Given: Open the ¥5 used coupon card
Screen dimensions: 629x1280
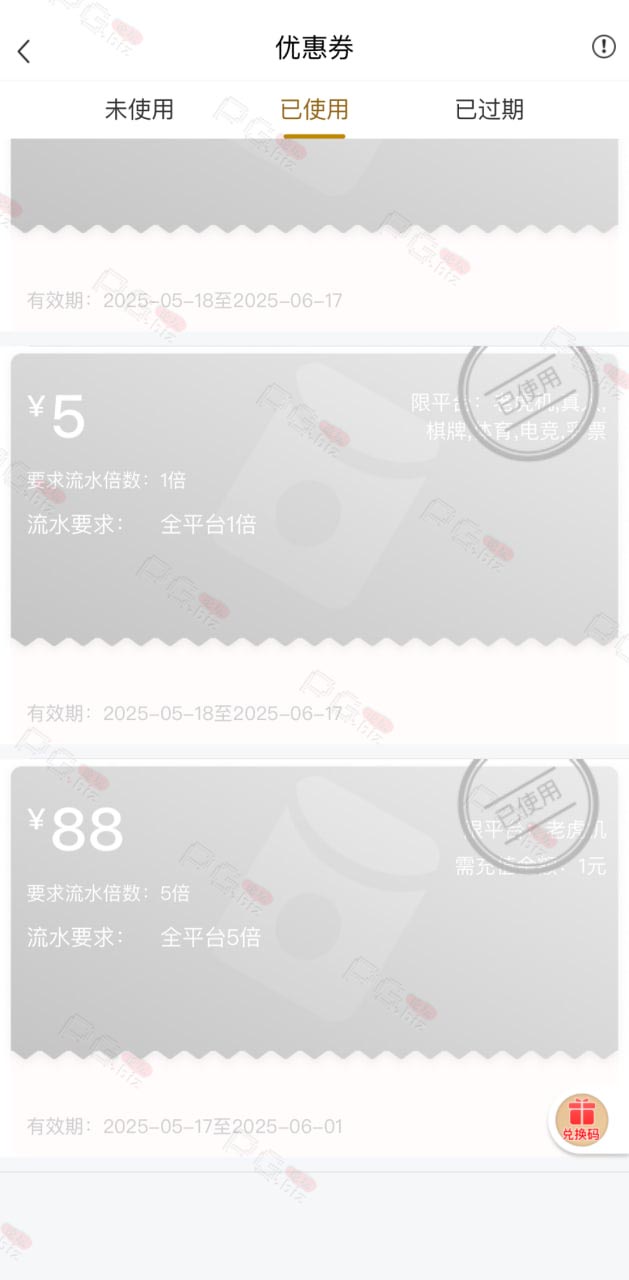Looking at the screenshot, I should 314,546.
